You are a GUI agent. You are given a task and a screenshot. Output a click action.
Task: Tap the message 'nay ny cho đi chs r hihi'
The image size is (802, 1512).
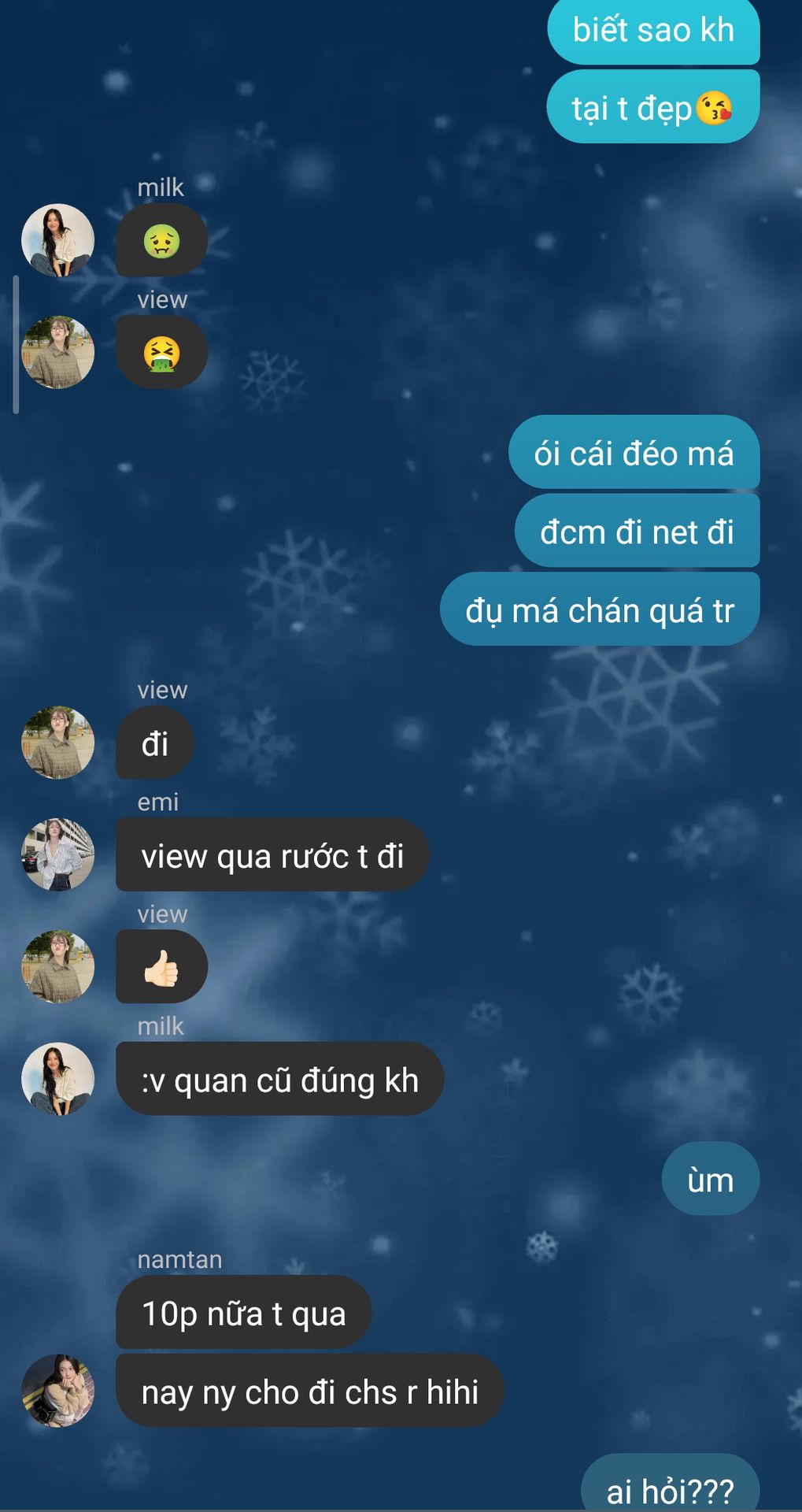pos(309,1392)
